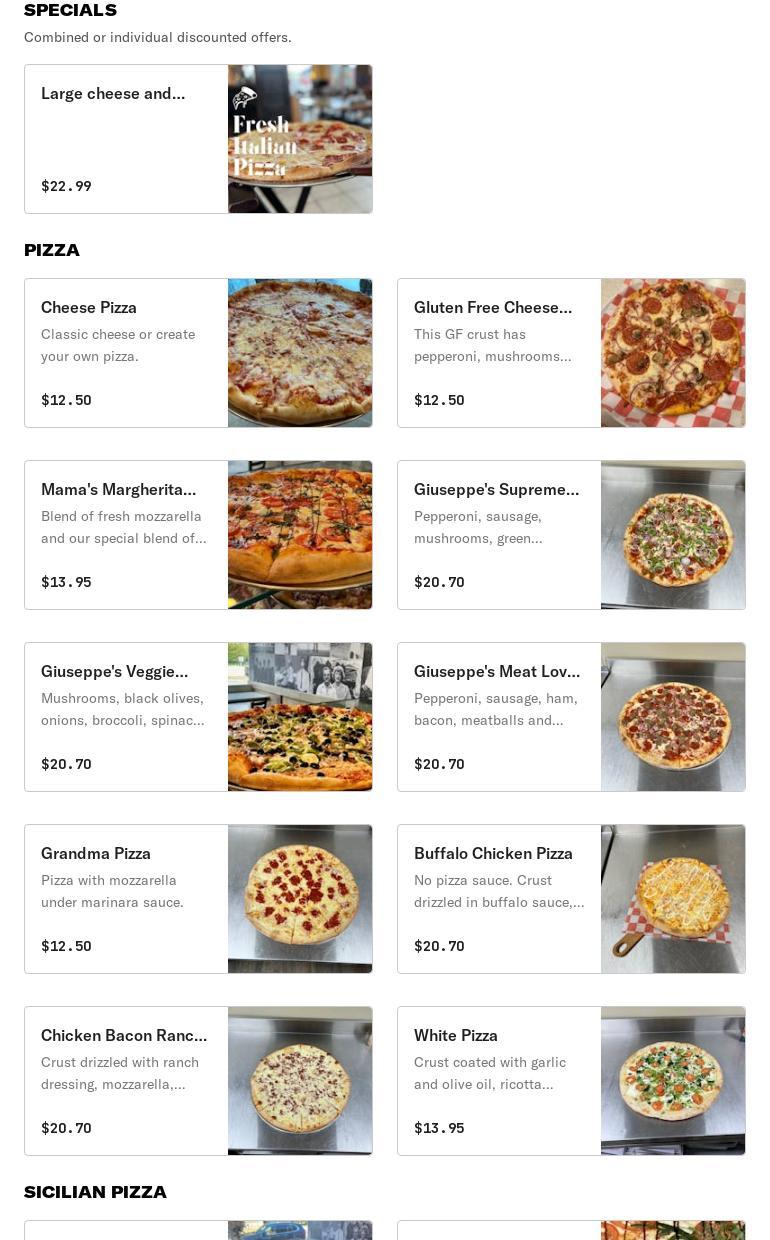Select the Cheese Pizza card
The image size is (770, 1240).
click(198, 353)
